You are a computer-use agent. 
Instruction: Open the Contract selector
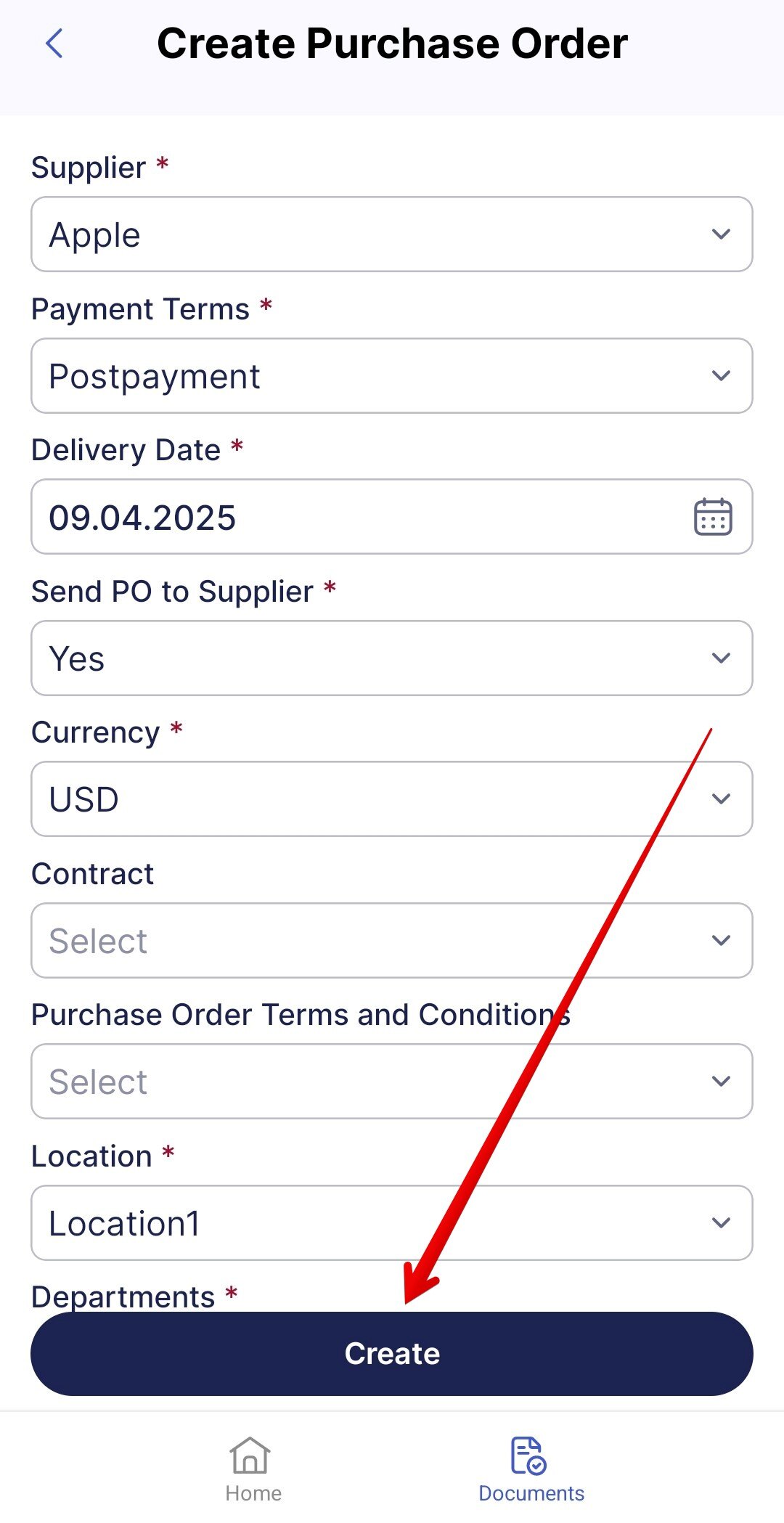(392, 941)
